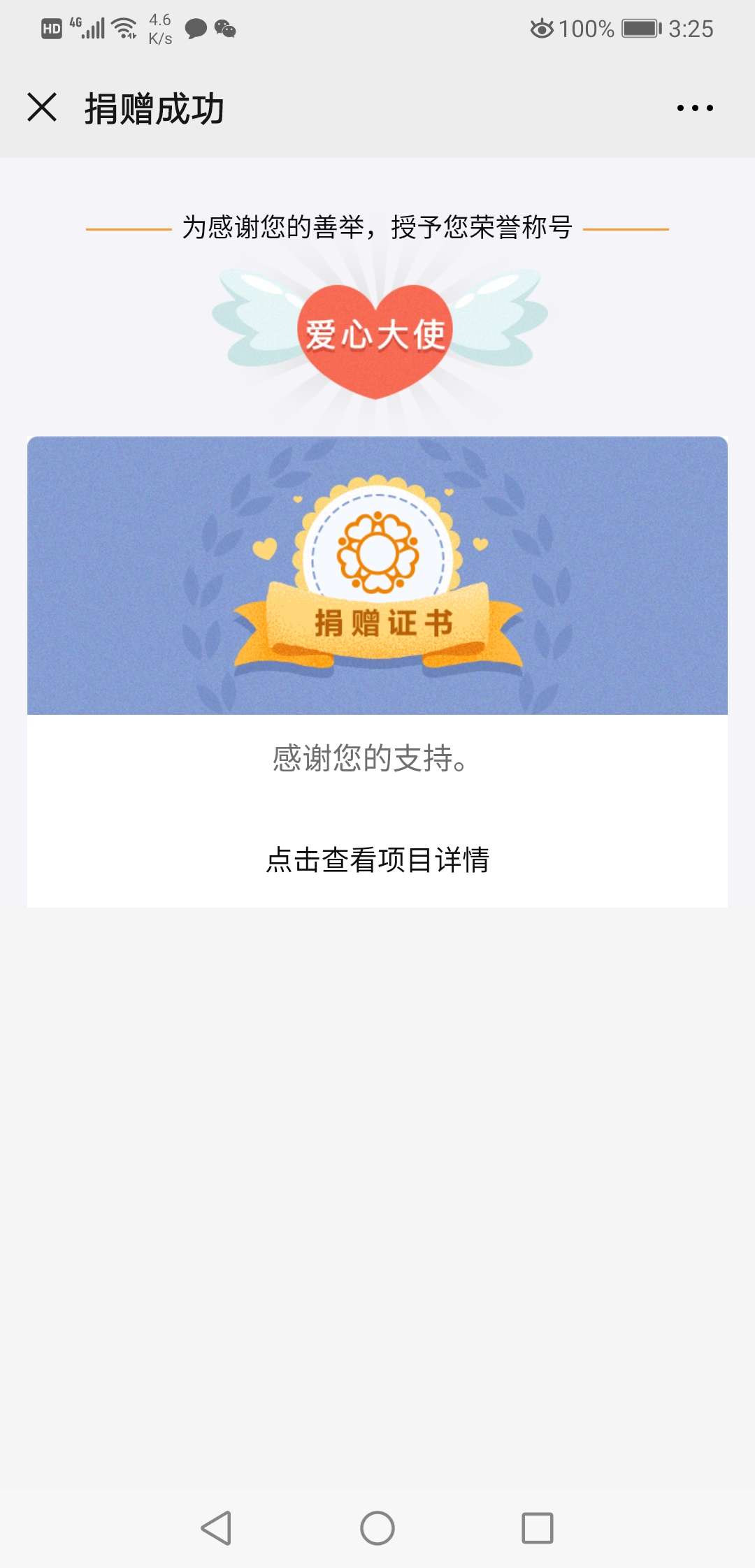
Task: Click the 3:25 clock in the status bar
Action: coord(691,28)
